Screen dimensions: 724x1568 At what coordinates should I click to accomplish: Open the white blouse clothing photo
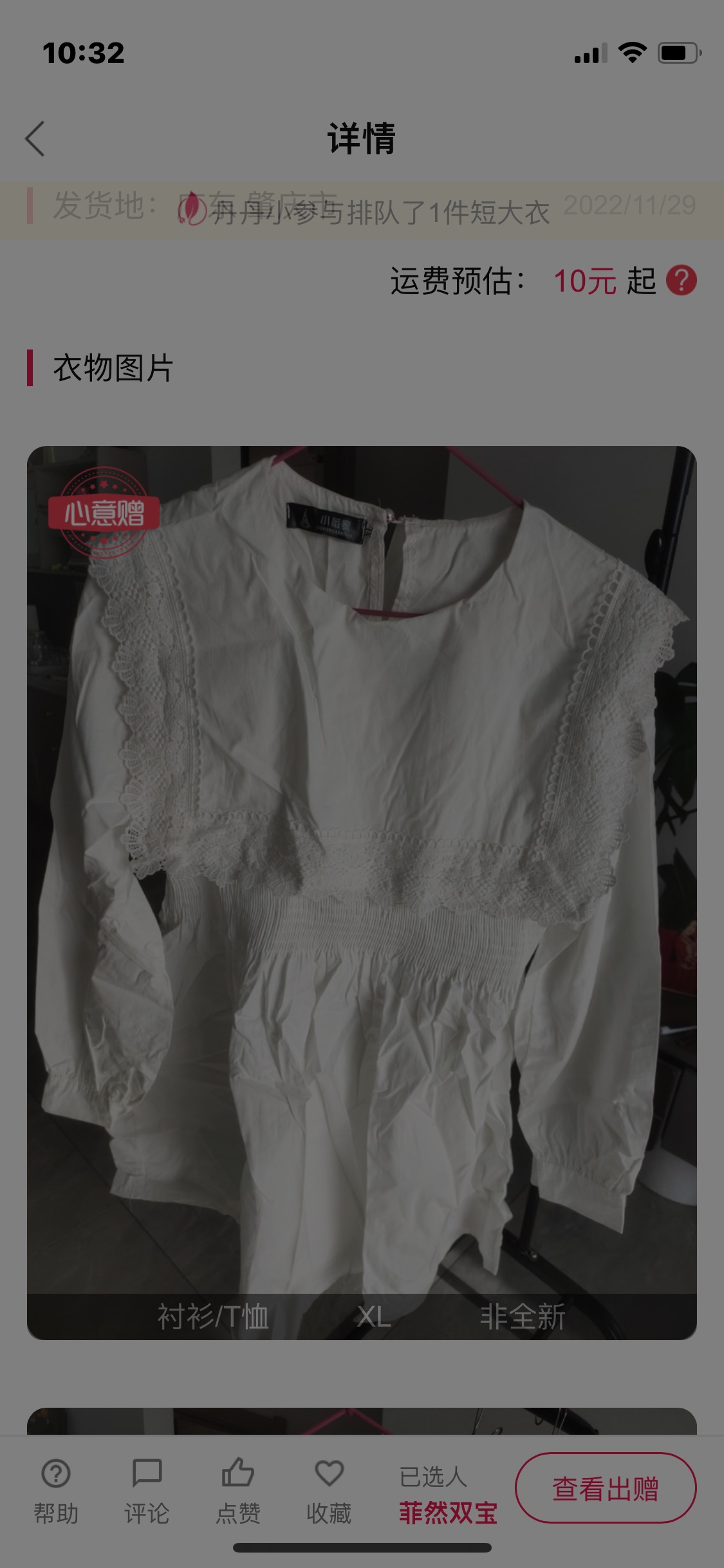pos(362,893)
